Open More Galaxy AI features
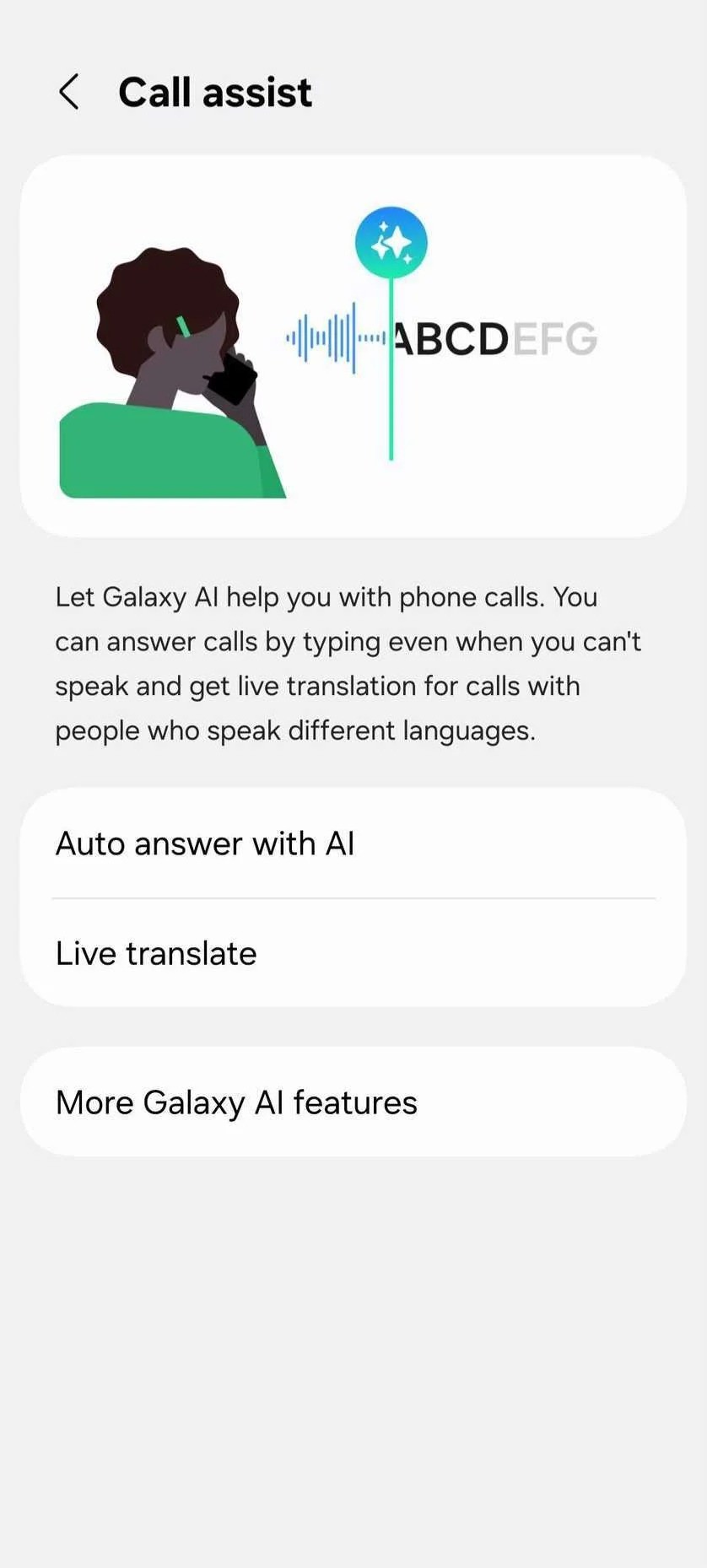Viewport: 707px width, 1568px height. tap(353, 1102)
